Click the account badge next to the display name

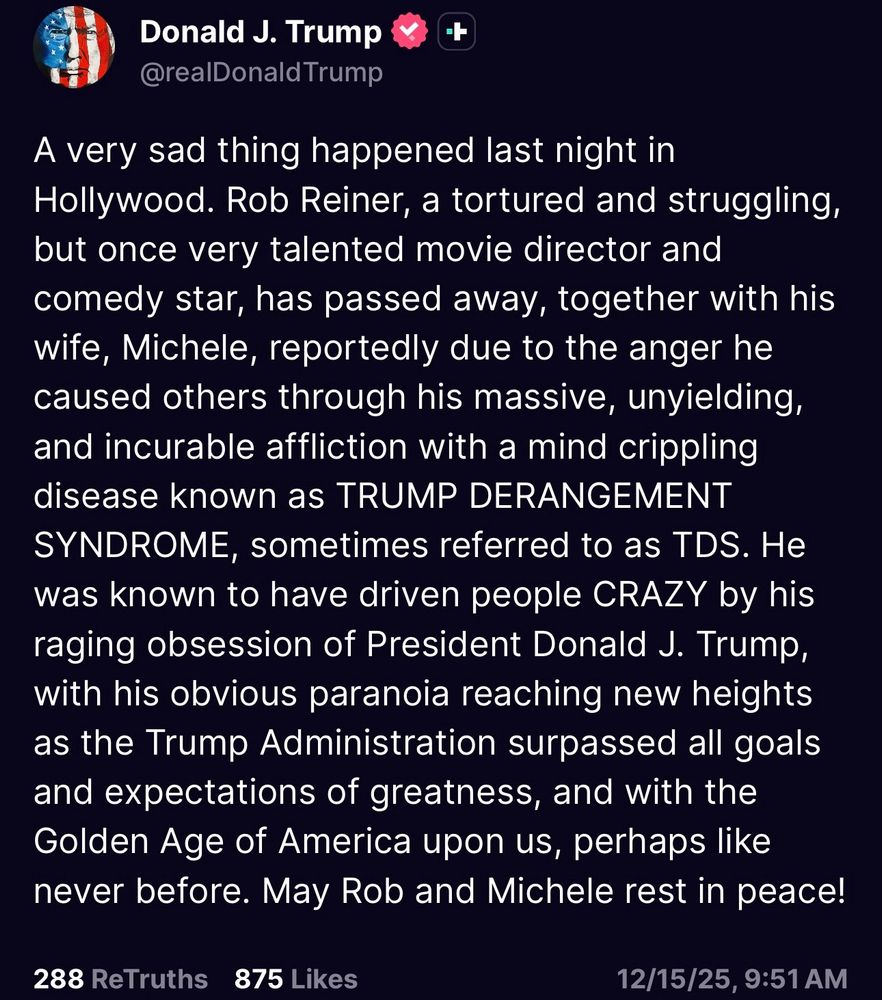409,31
